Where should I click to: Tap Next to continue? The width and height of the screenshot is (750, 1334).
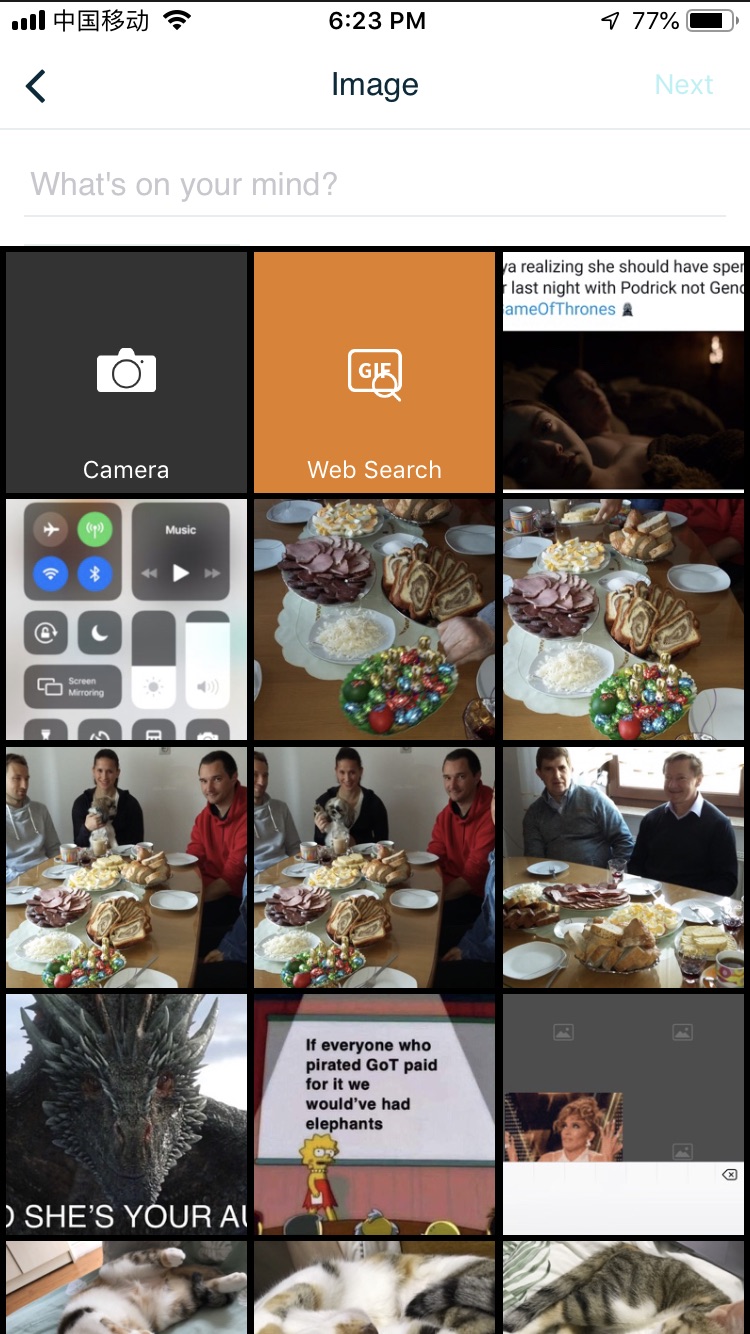[x=683, y=85]
